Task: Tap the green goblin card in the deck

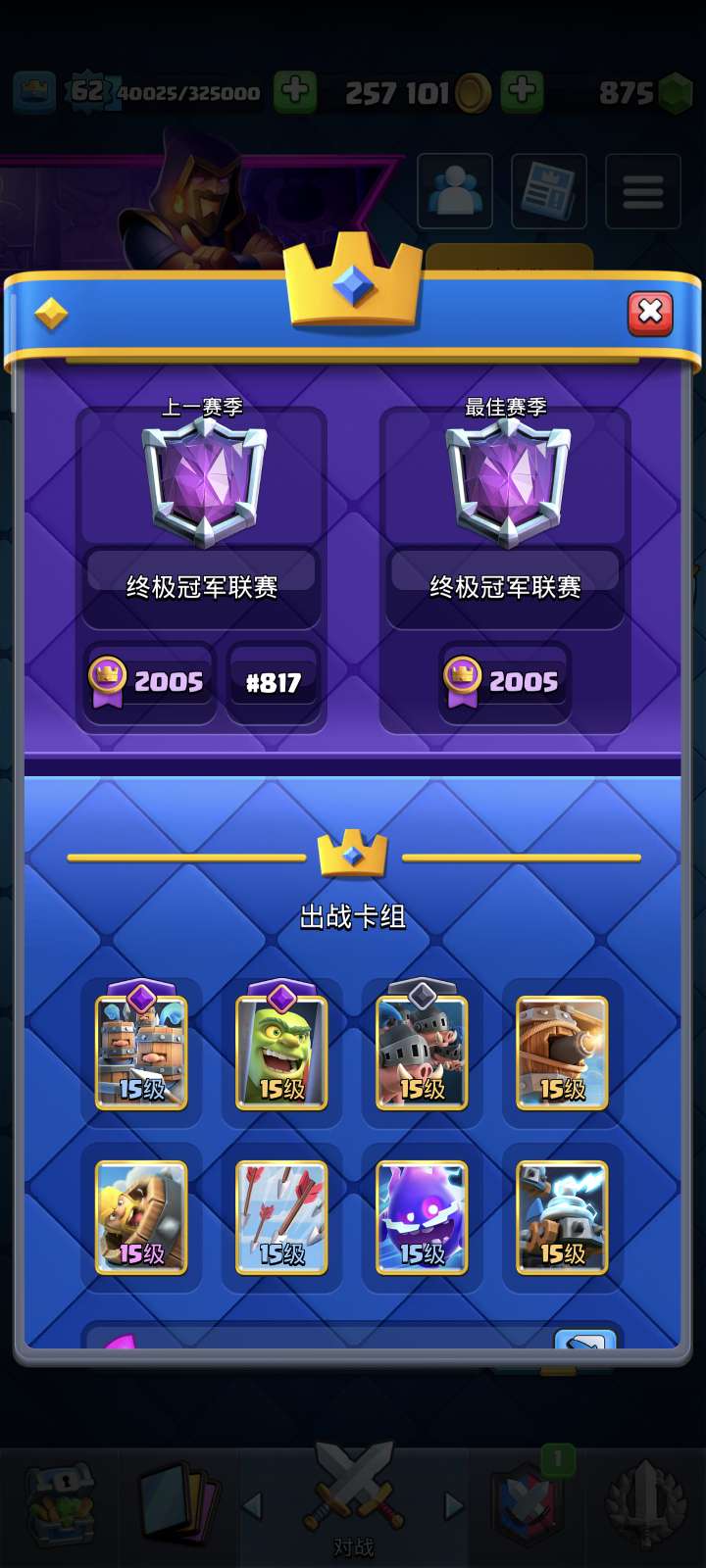Action: point(281,1053)
